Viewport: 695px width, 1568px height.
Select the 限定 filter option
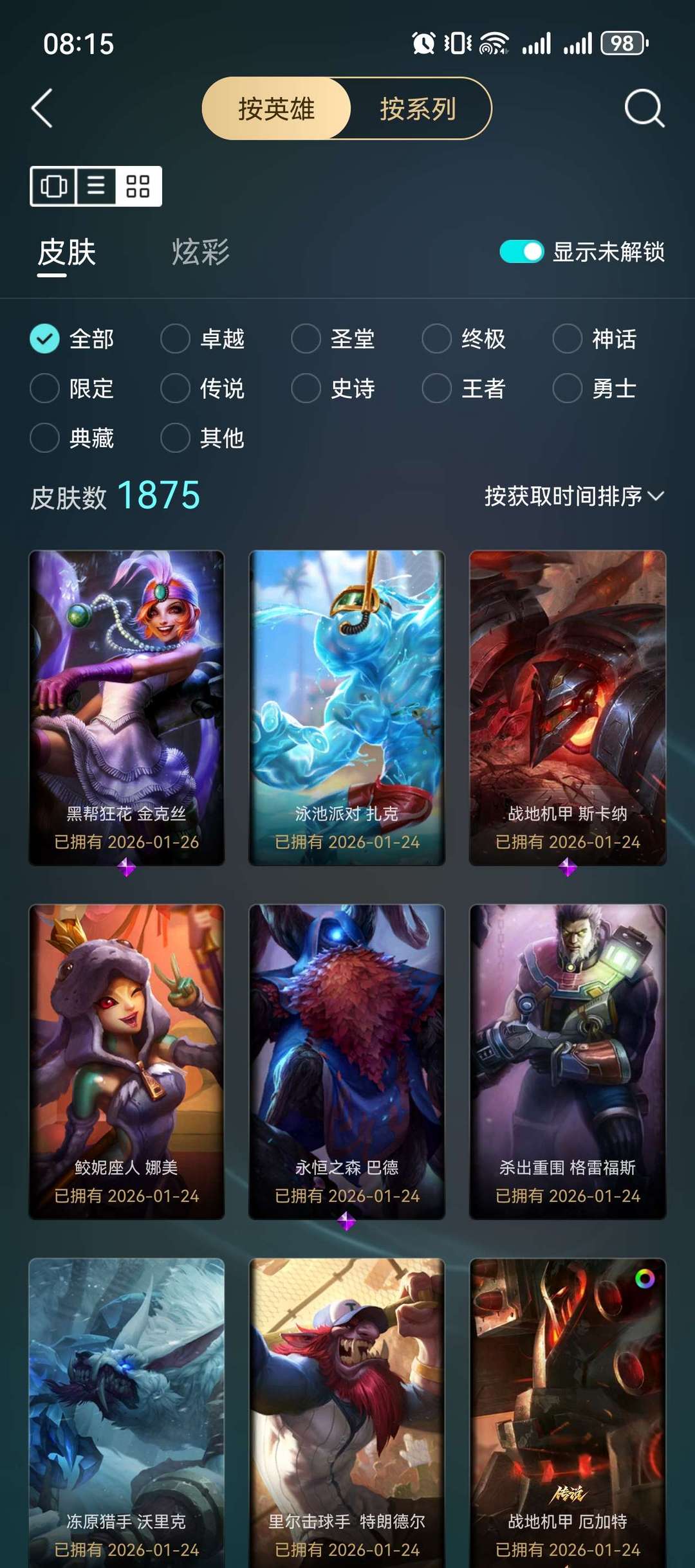[72, 388]
